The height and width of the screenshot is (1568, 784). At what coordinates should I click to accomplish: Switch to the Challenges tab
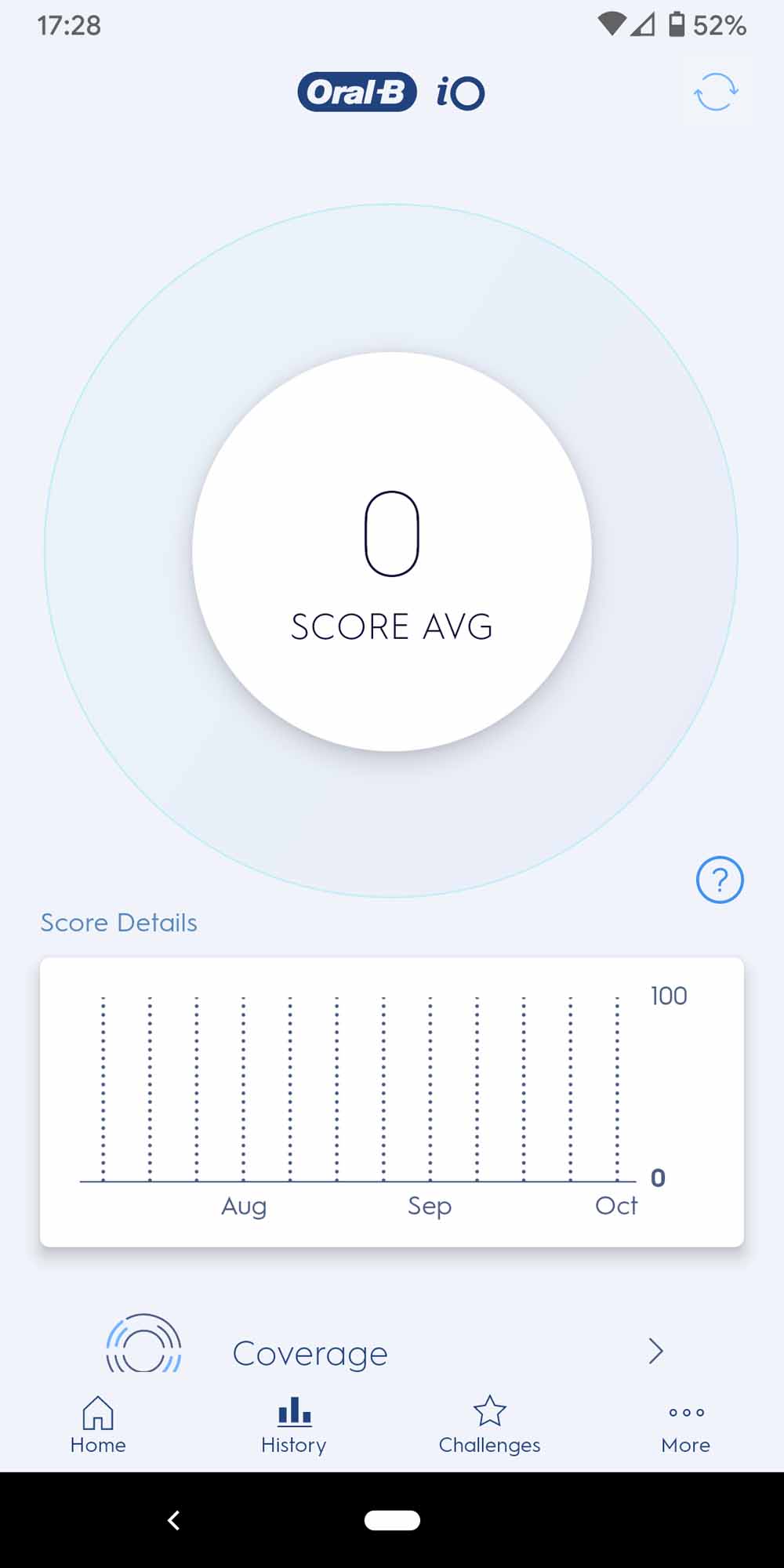coord(490,1425)
